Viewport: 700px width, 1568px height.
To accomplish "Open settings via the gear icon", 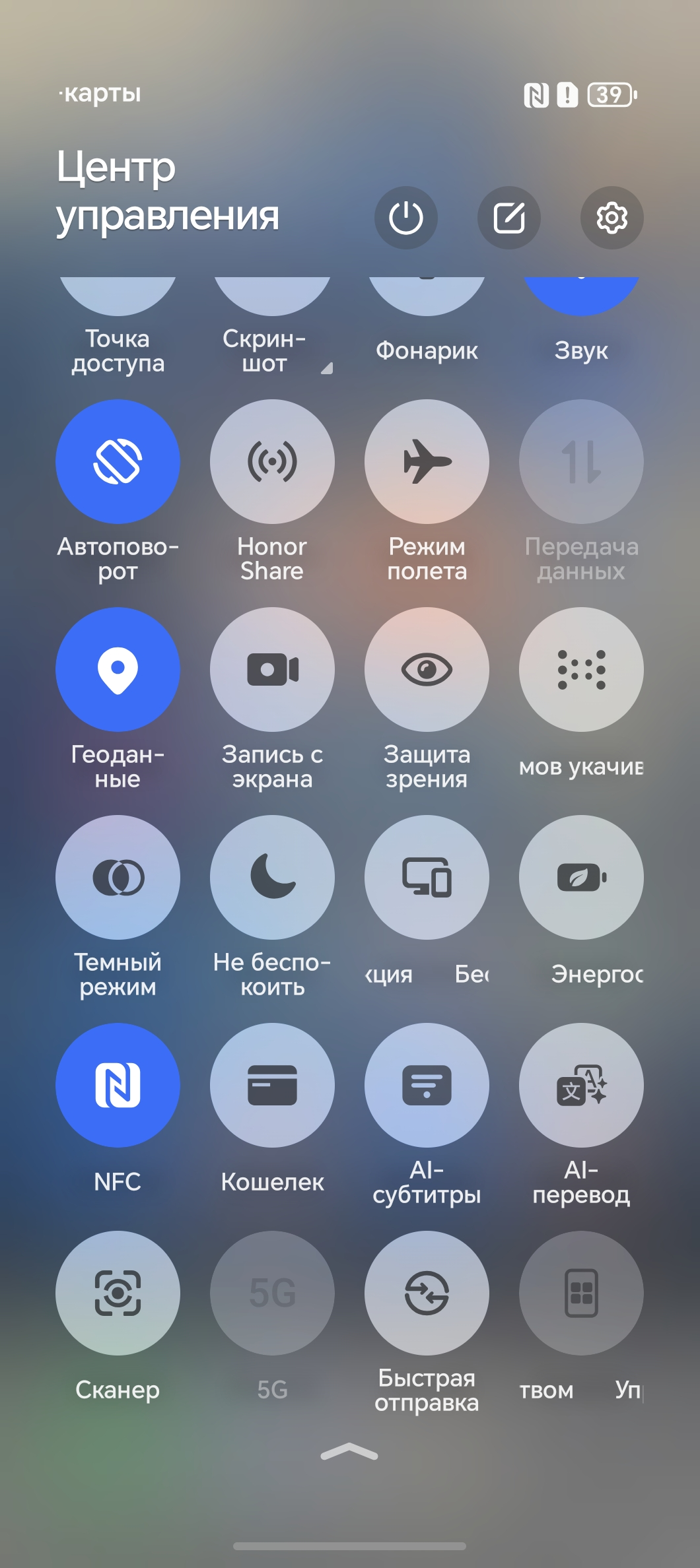I will point(612,218).
